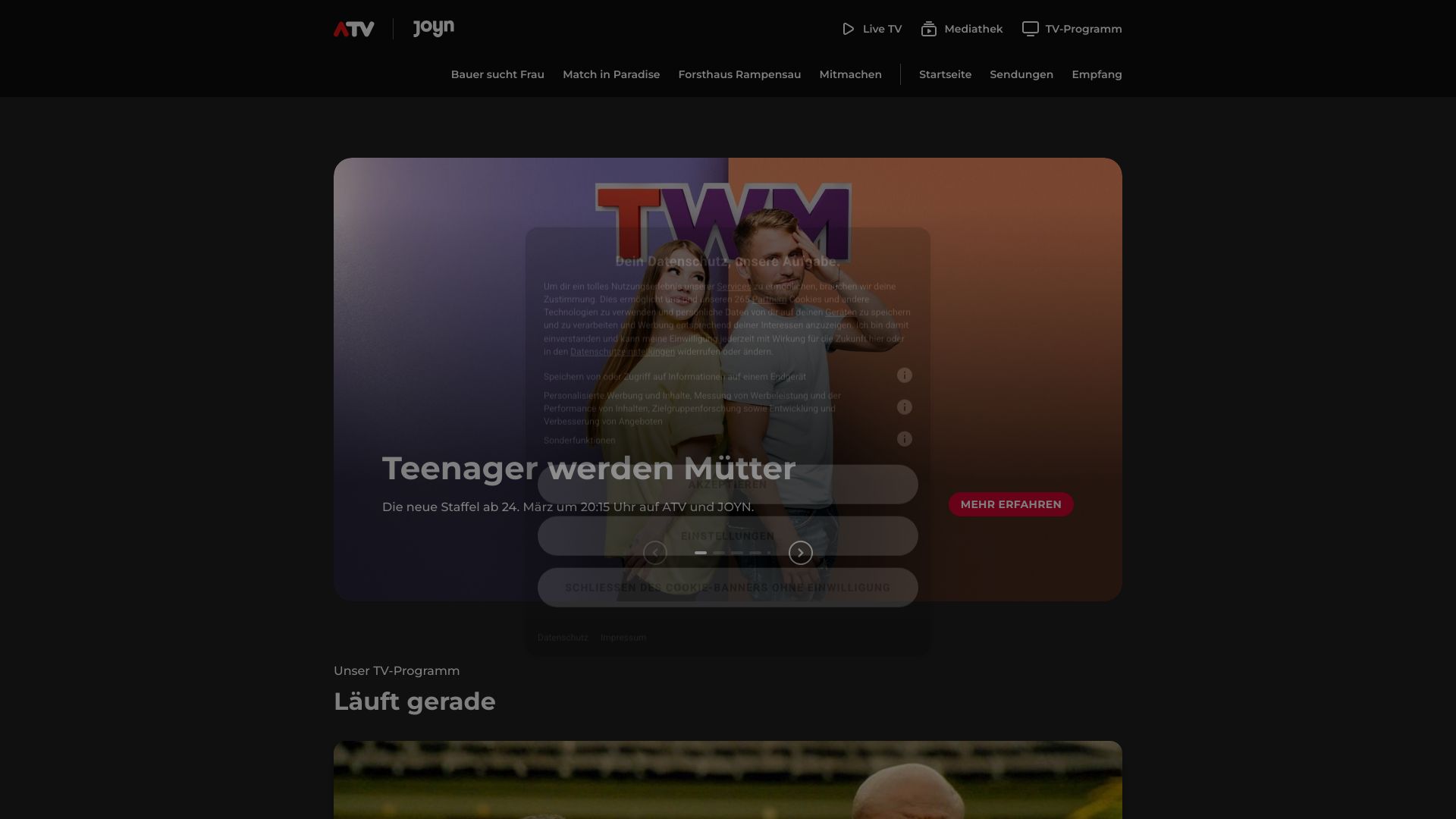Screen dimensions: 1456x819
Task: Open the Mitmachen page
Action: point(850,74)
